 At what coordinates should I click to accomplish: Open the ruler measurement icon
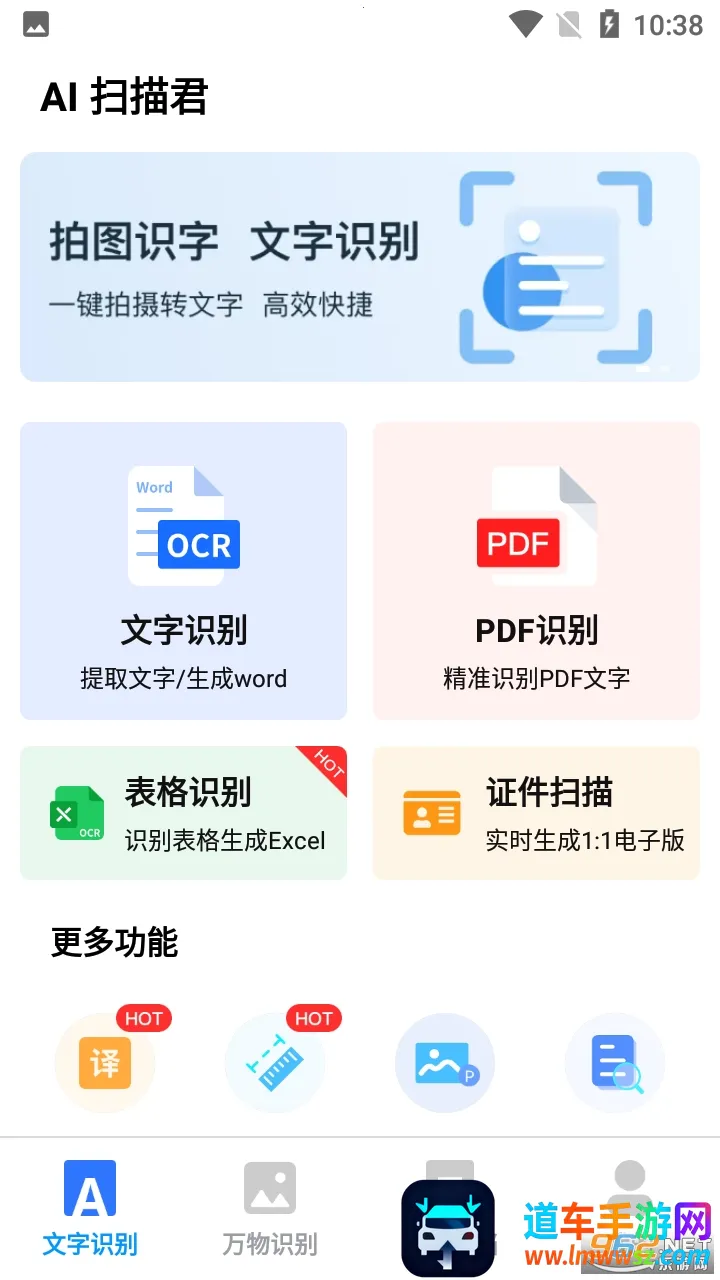275,1062
